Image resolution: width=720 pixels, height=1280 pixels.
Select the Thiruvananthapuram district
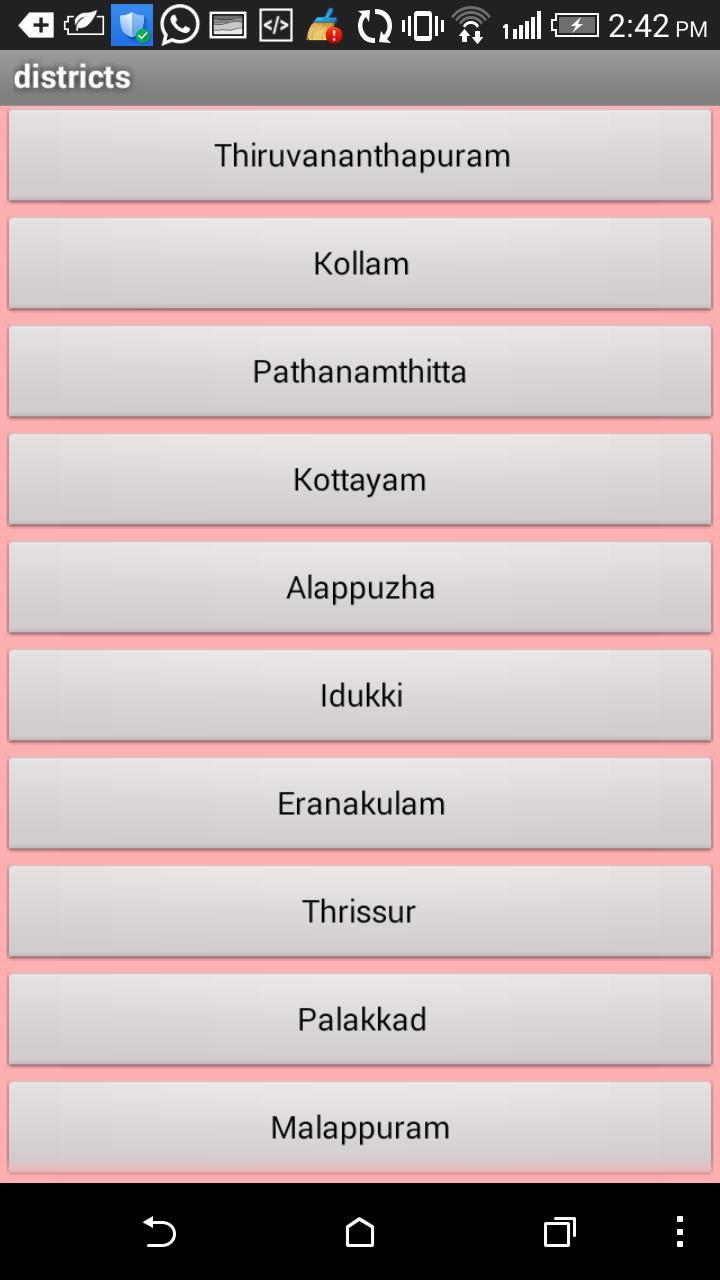pyautogui.click(x=360, y=155)
